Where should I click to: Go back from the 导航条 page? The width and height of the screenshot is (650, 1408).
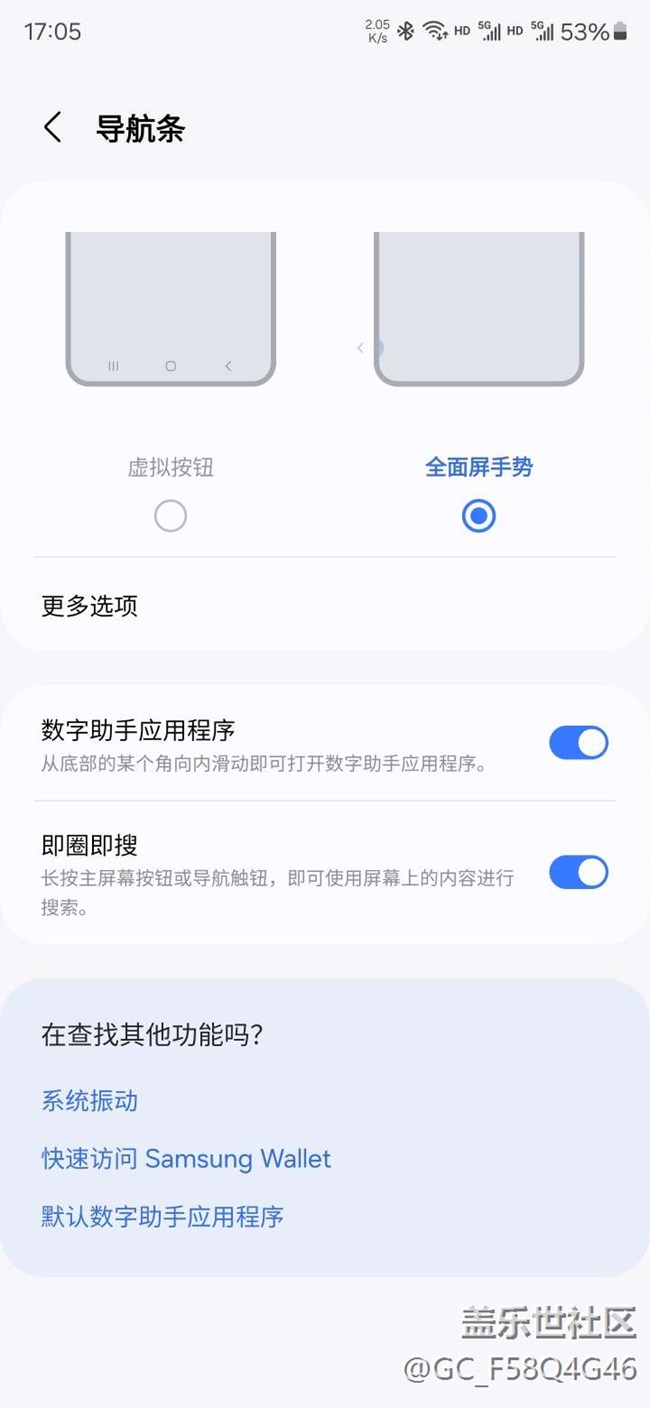pos(53,128)
